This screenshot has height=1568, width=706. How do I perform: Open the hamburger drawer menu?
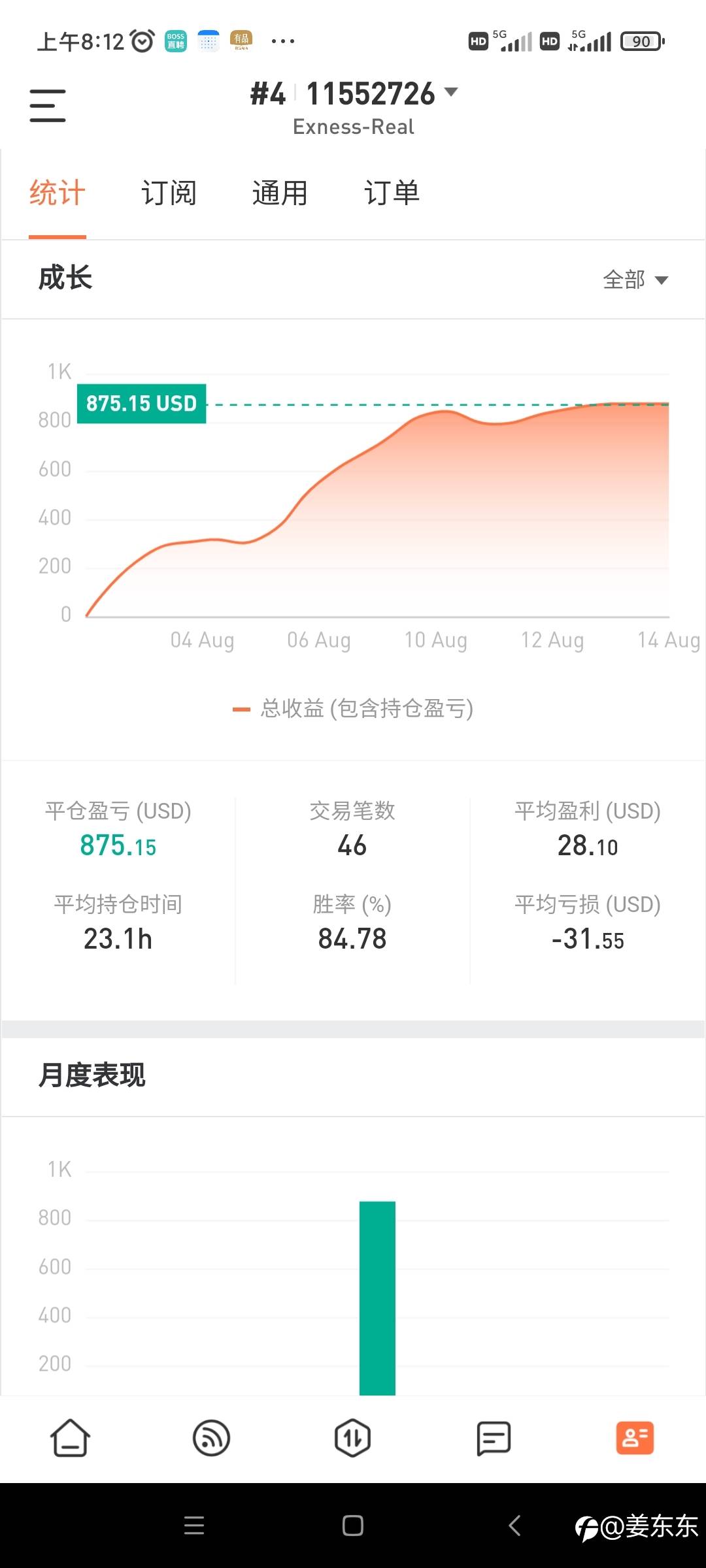[x=48, y=106]
